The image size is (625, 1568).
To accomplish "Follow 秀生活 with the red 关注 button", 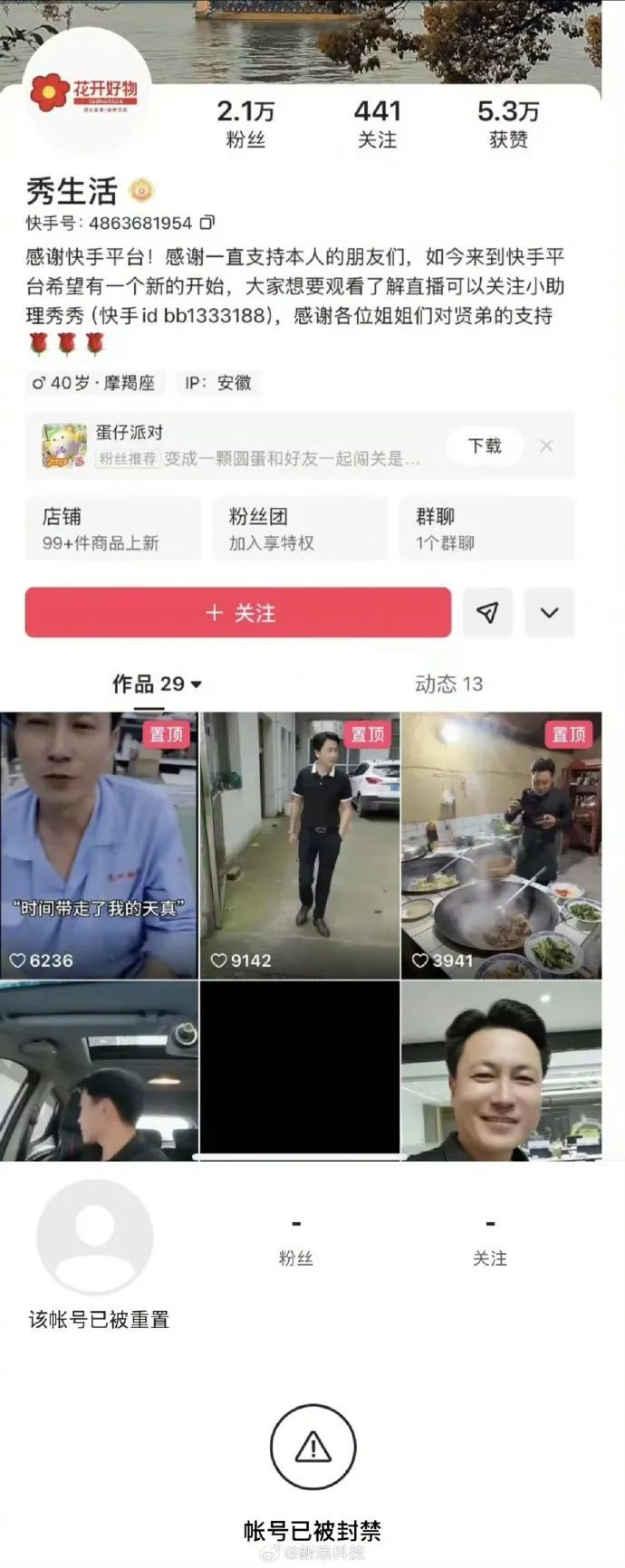I will [238, 613].
